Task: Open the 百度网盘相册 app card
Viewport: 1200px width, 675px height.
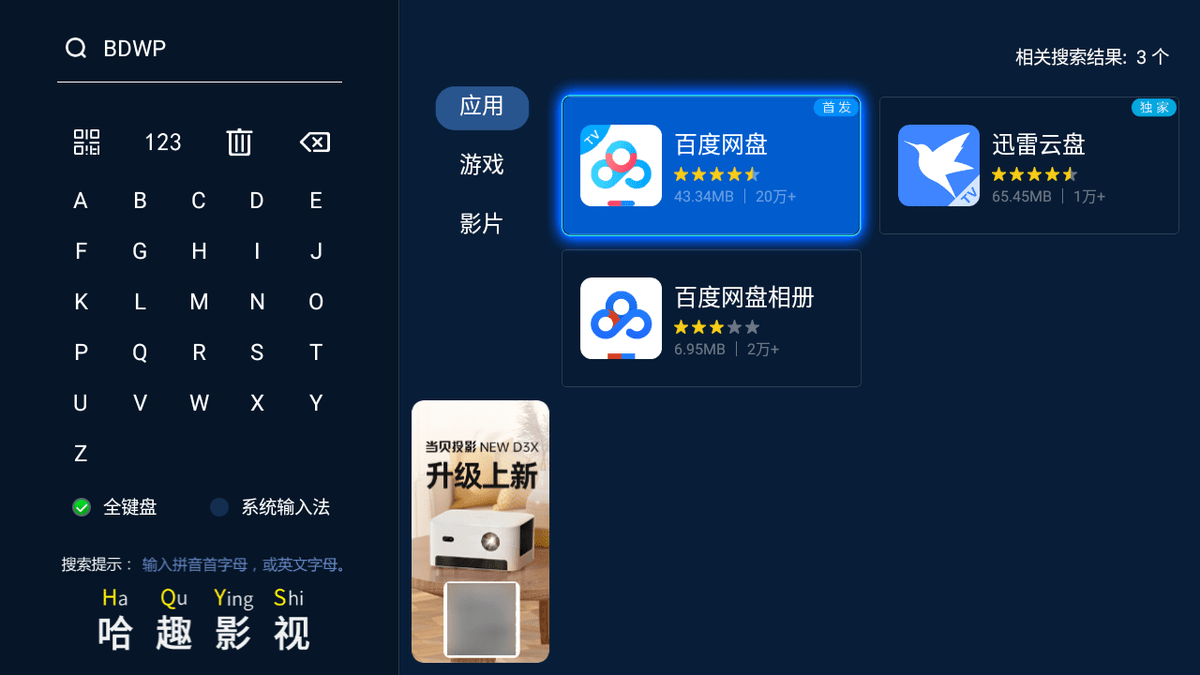Action: tap(711, 318)
